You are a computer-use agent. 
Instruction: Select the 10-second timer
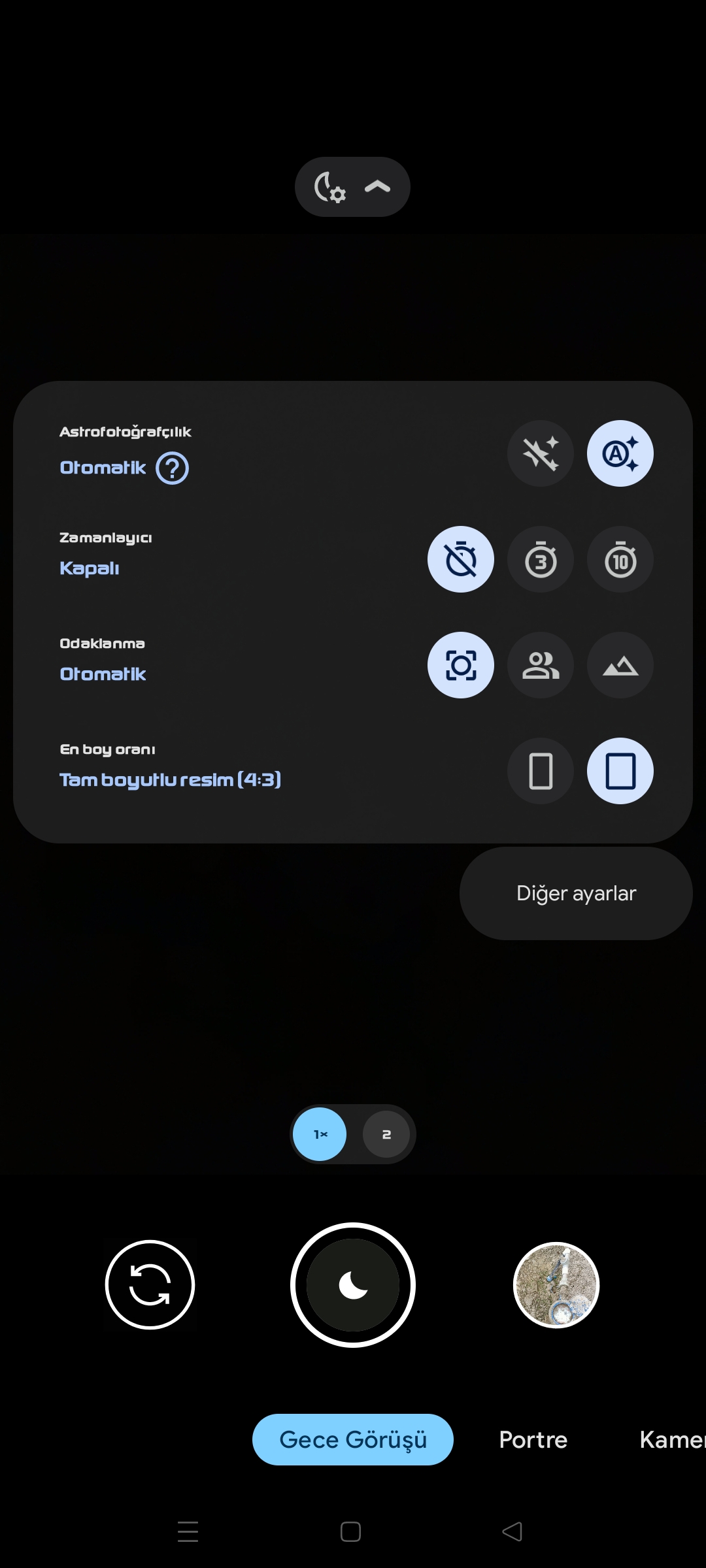(x=620, y=559)
